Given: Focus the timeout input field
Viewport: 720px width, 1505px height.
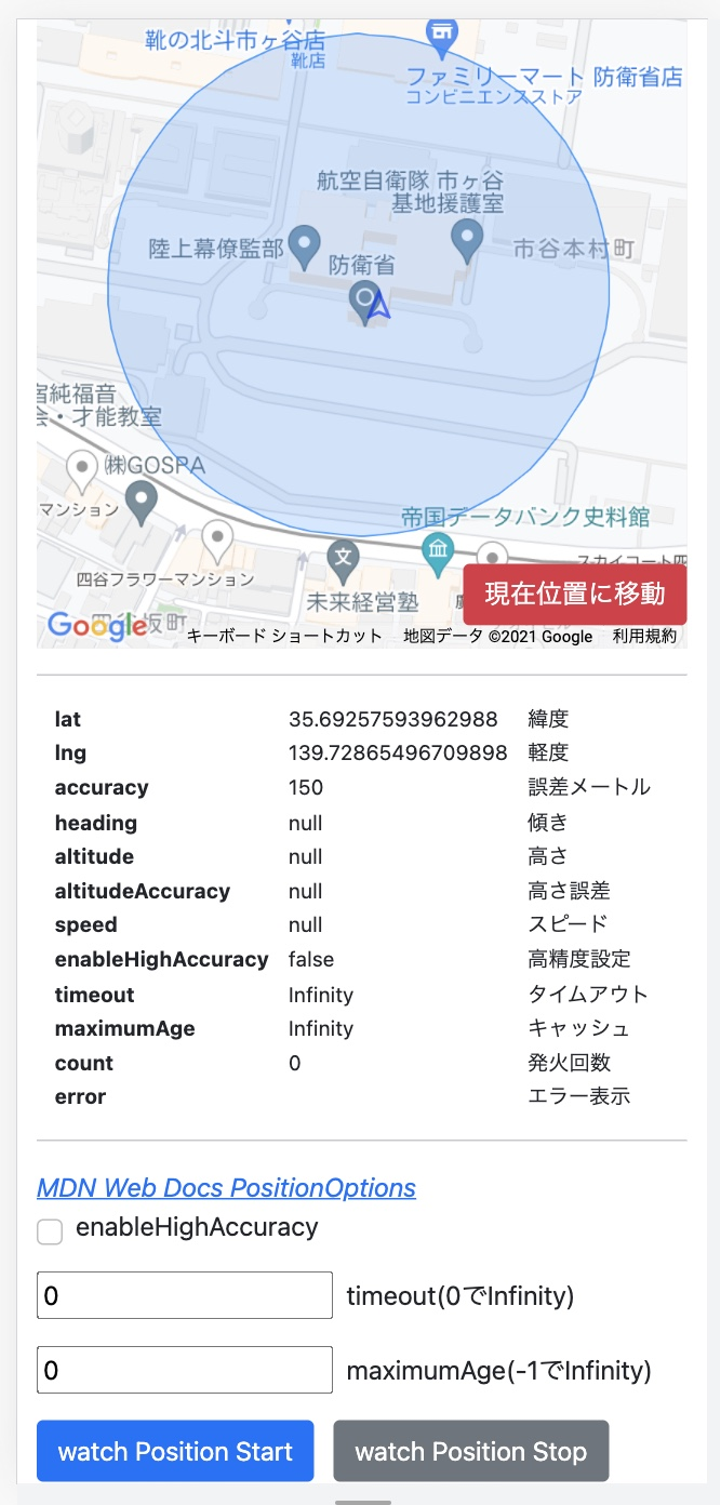Looking at the screenshot, I should tap(185, 1296).
